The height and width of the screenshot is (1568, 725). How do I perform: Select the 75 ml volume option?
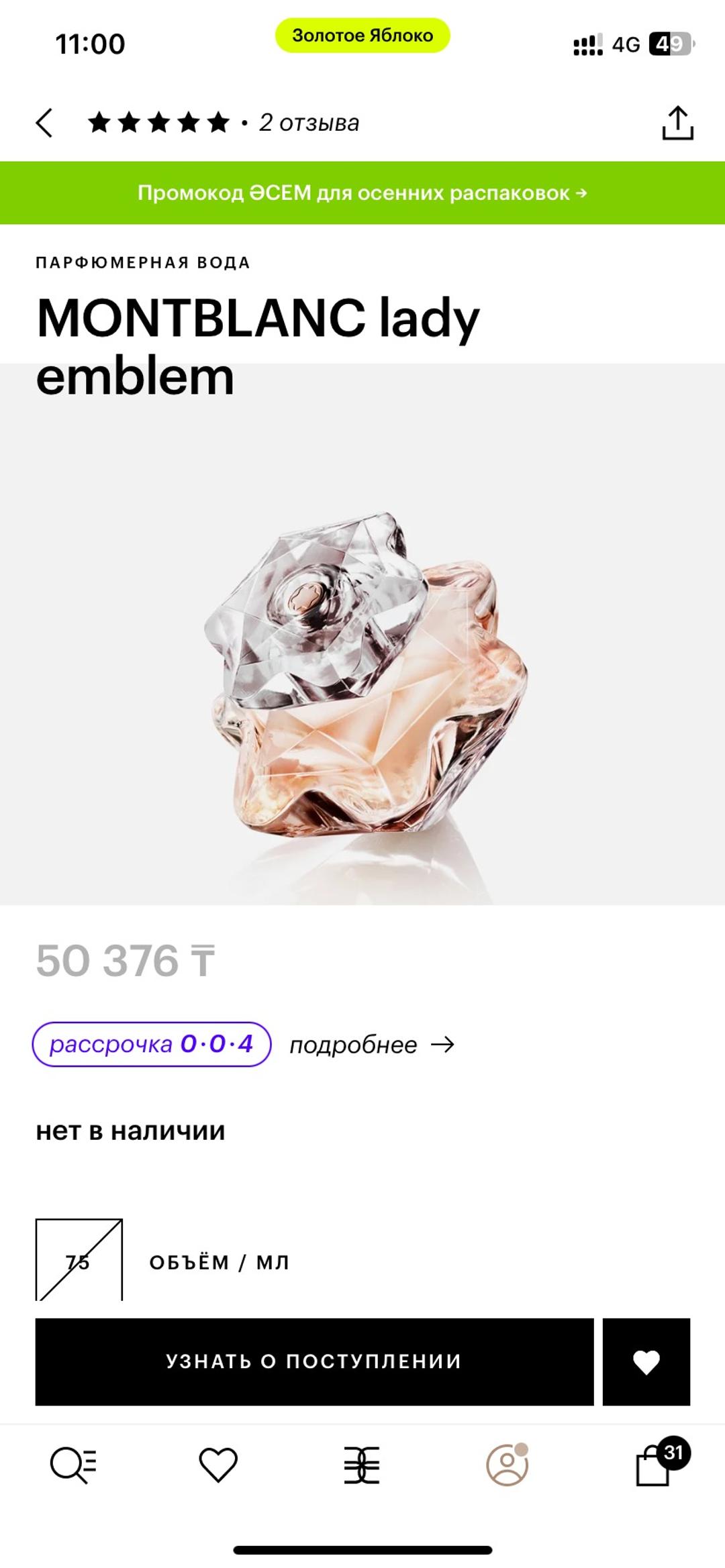tap(79, 1259)
